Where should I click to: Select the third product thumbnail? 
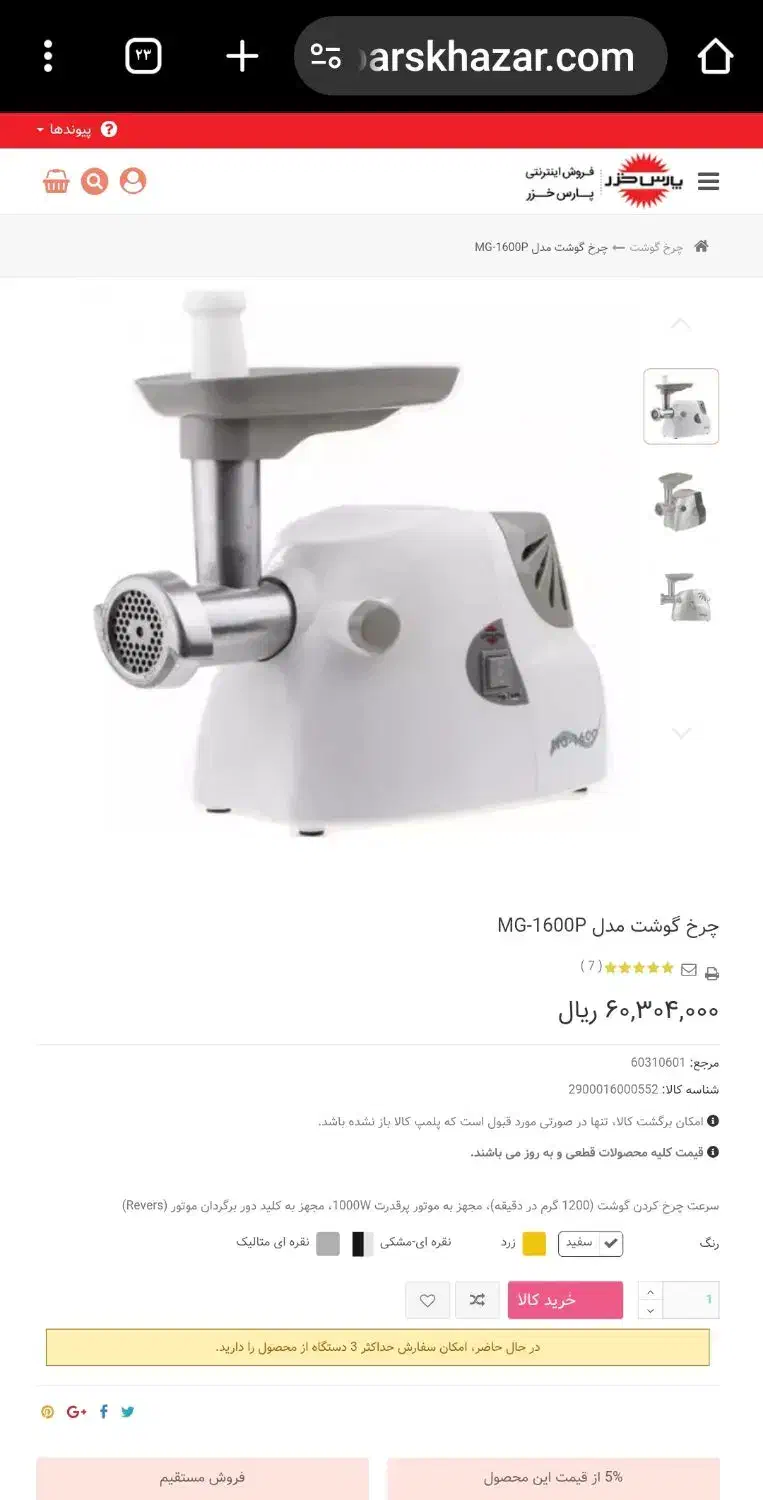[x=681, y=597]
